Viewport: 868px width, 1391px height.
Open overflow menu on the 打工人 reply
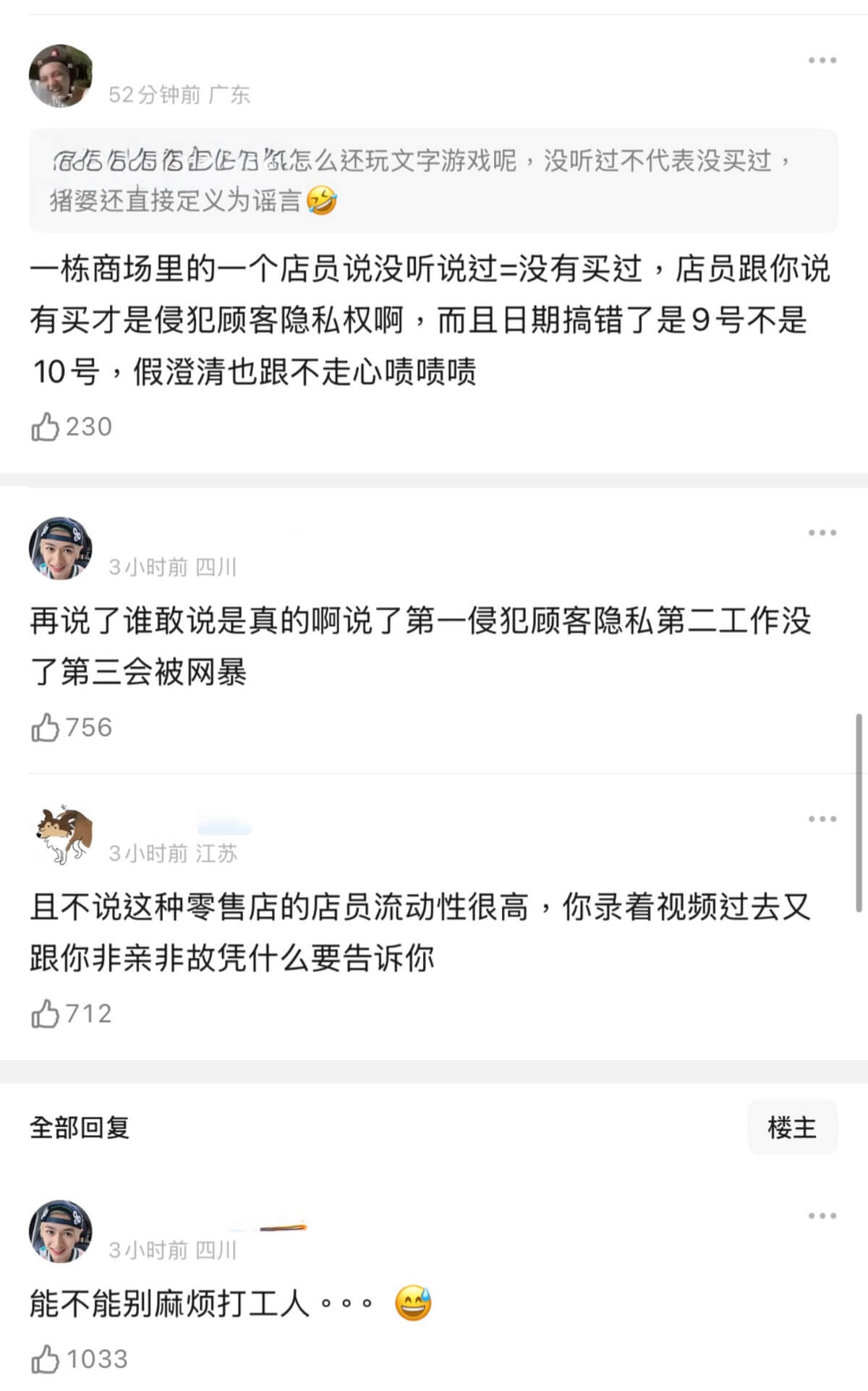coord(822,1216)
